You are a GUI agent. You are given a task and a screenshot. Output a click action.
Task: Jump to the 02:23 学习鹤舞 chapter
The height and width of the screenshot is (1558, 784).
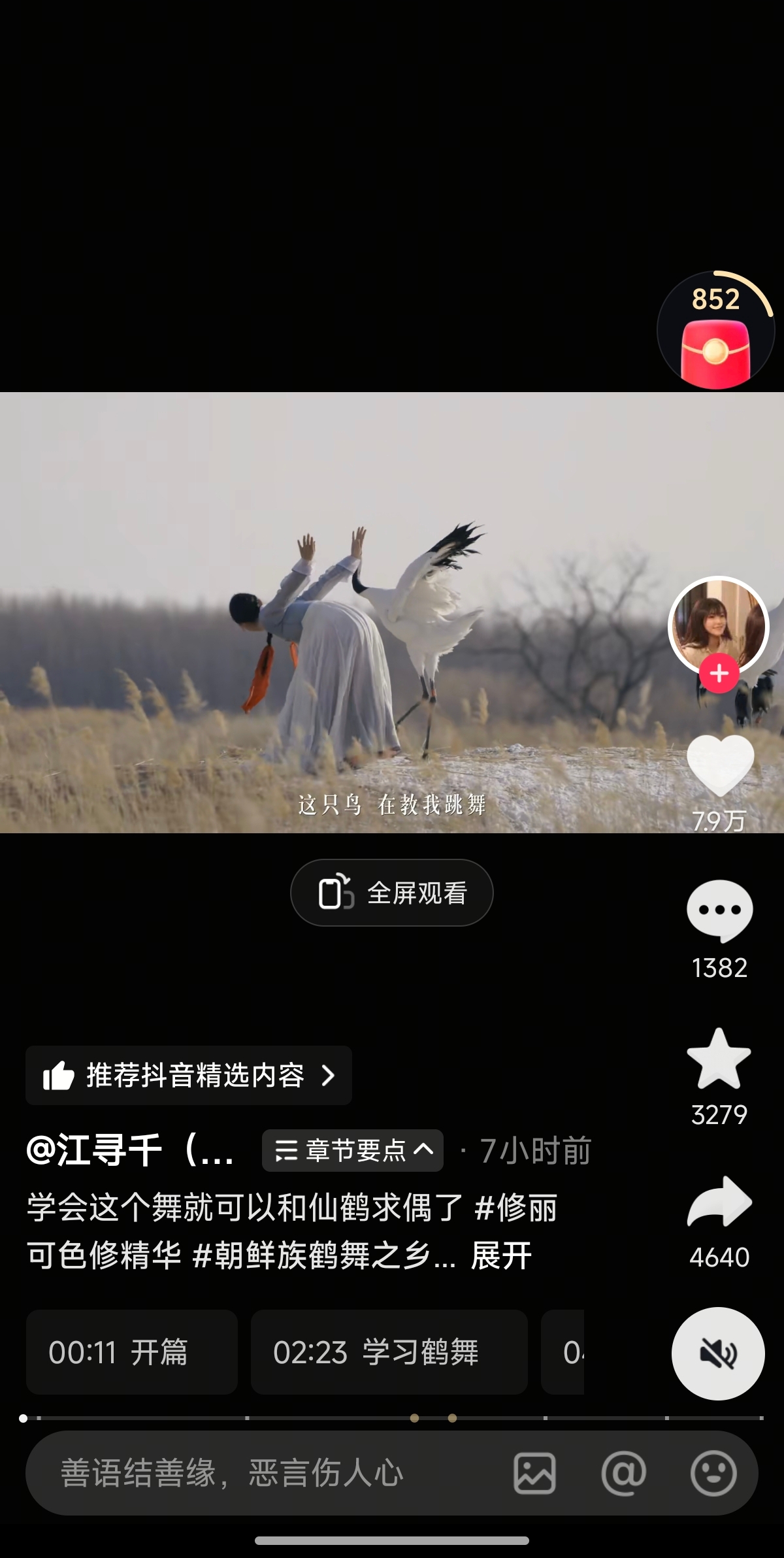point(389,1351)
